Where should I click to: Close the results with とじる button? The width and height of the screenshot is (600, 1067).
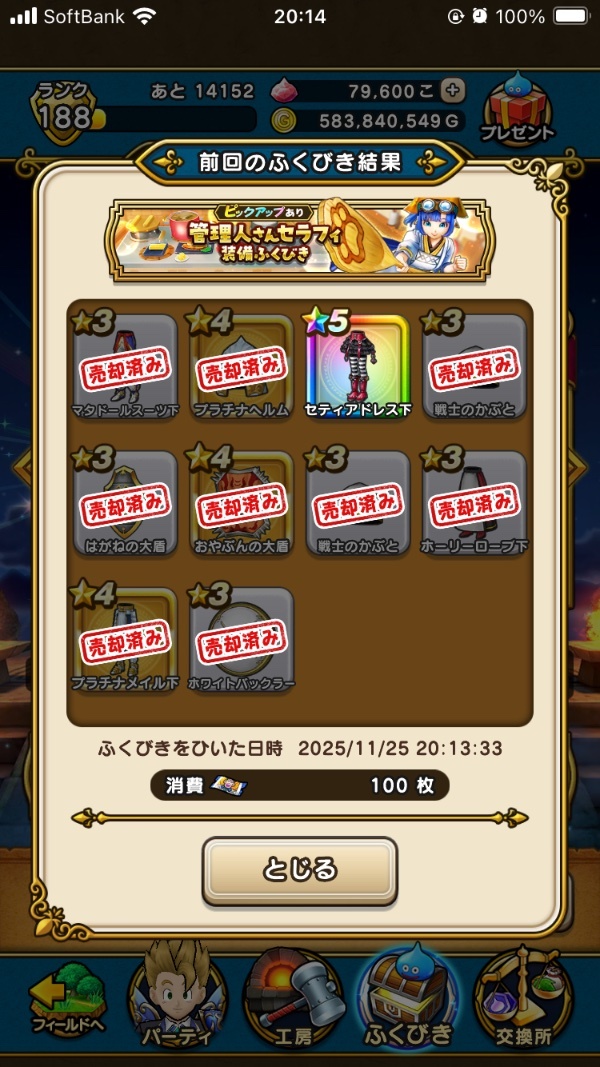point(300,870)
